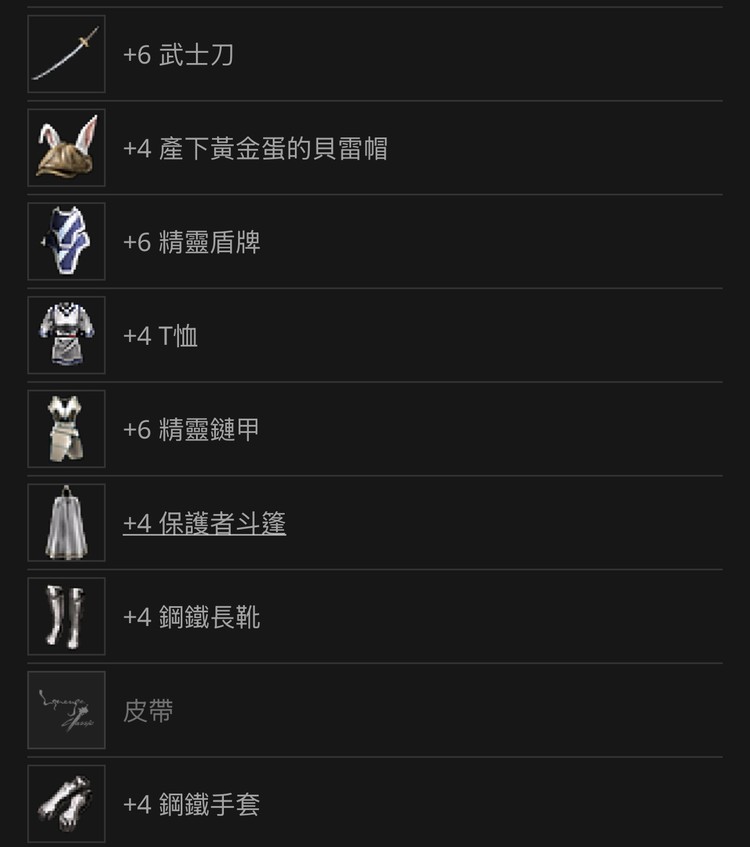Select the +4 鋼鐵手套 list row
This screenshot has width=750, height=847.
[190, 805]
